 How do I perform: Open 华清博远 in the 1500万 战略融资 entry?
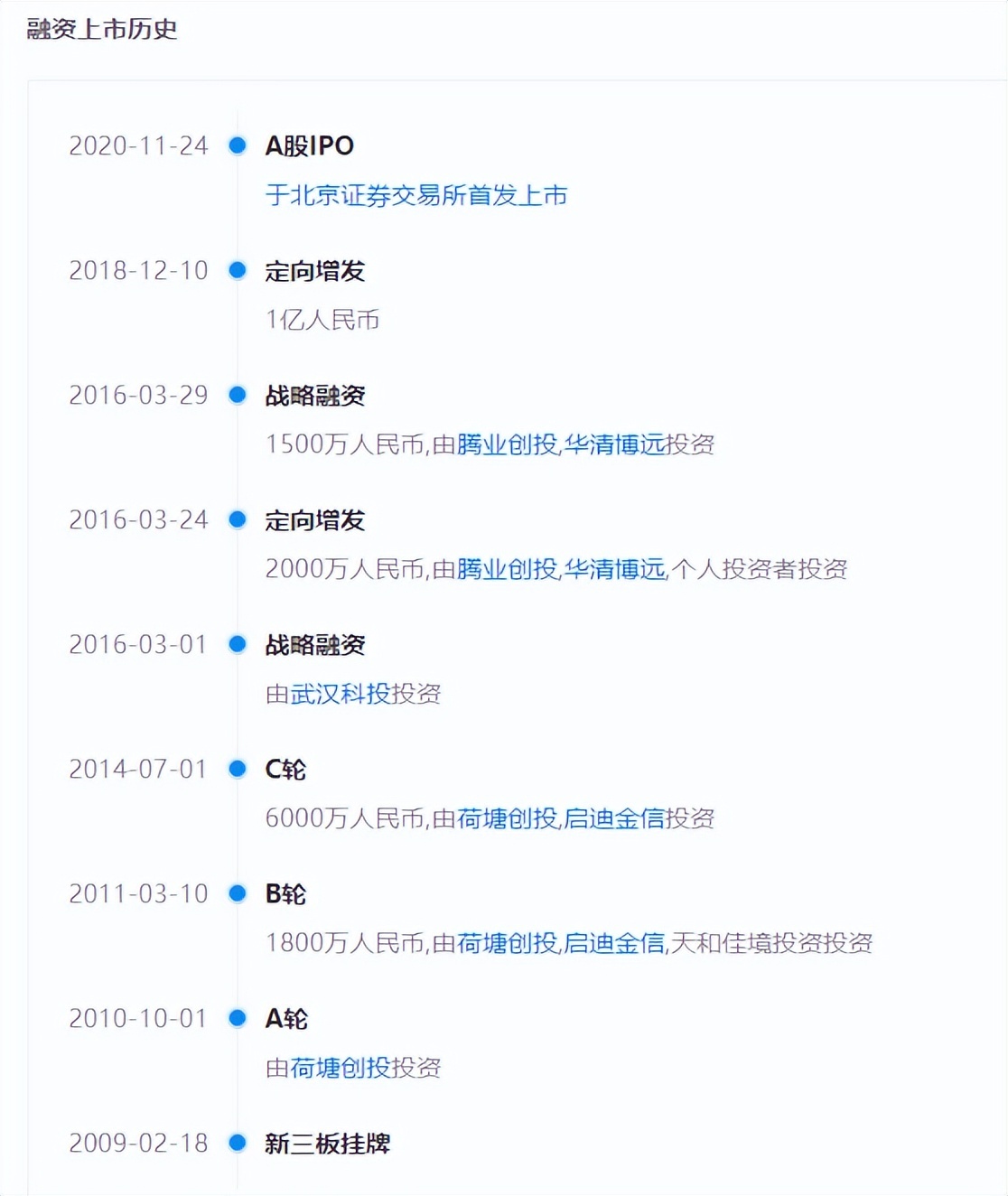coord(614,444)
